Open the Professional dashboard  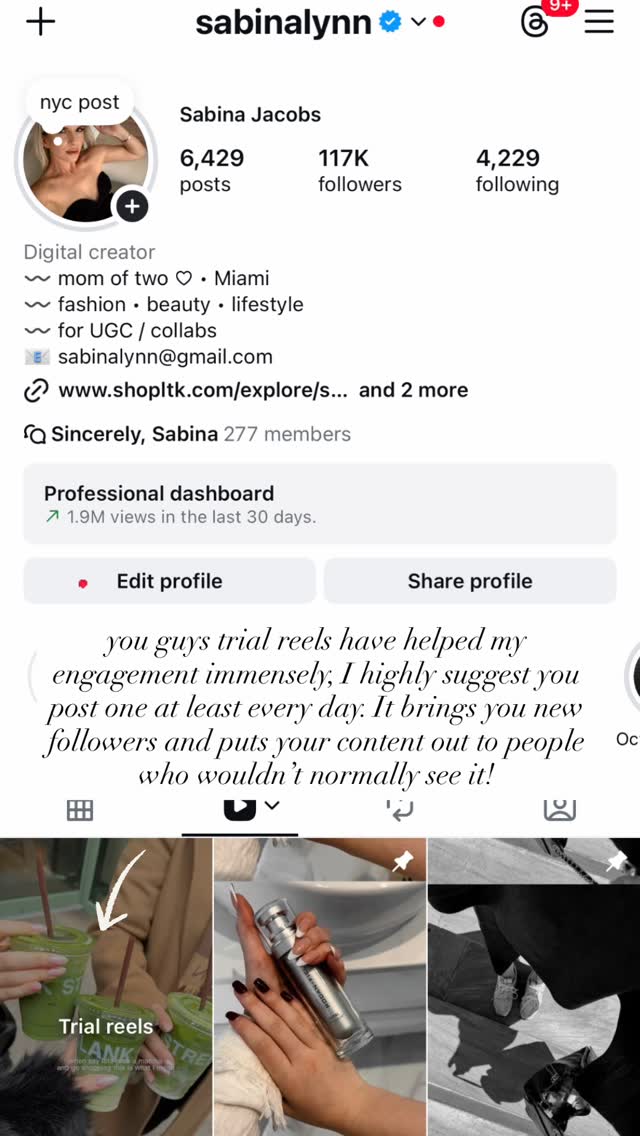coord(320,504)
